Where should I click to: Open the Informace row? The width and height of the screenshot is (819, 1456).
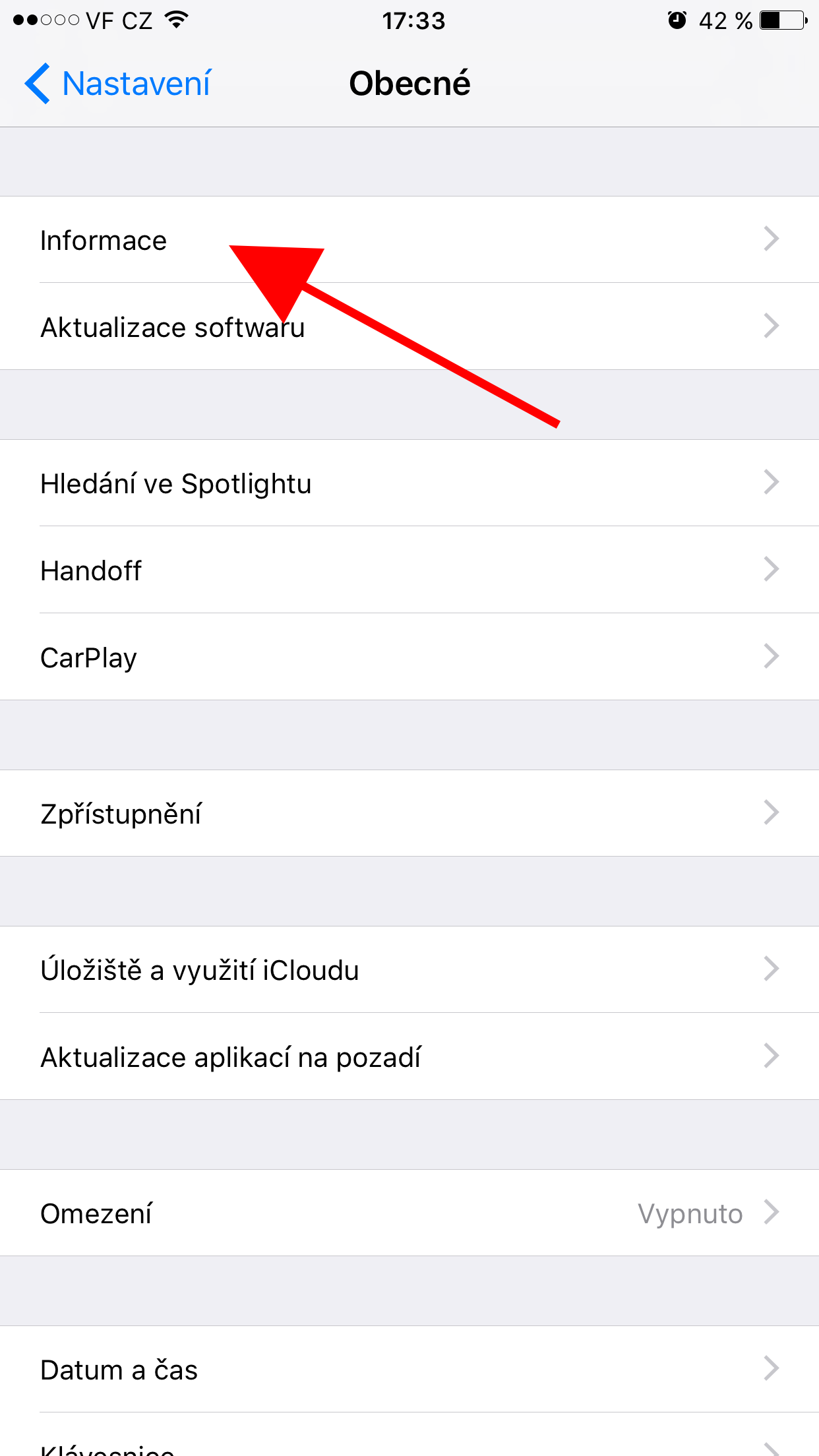click(104, 240)
